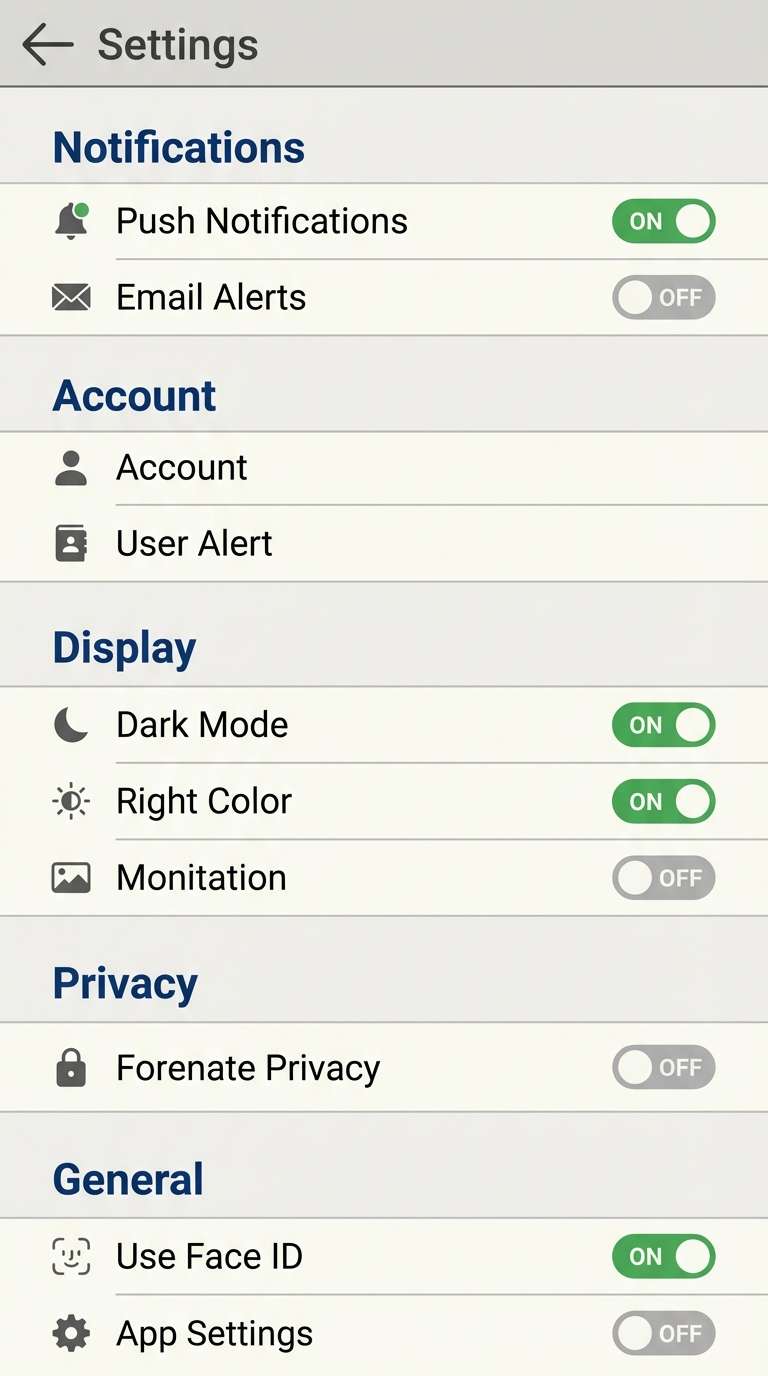Click the Email Alerts envelope icon
The image size is (768, 1376).
pyautogui.click(x=70, y=297)
